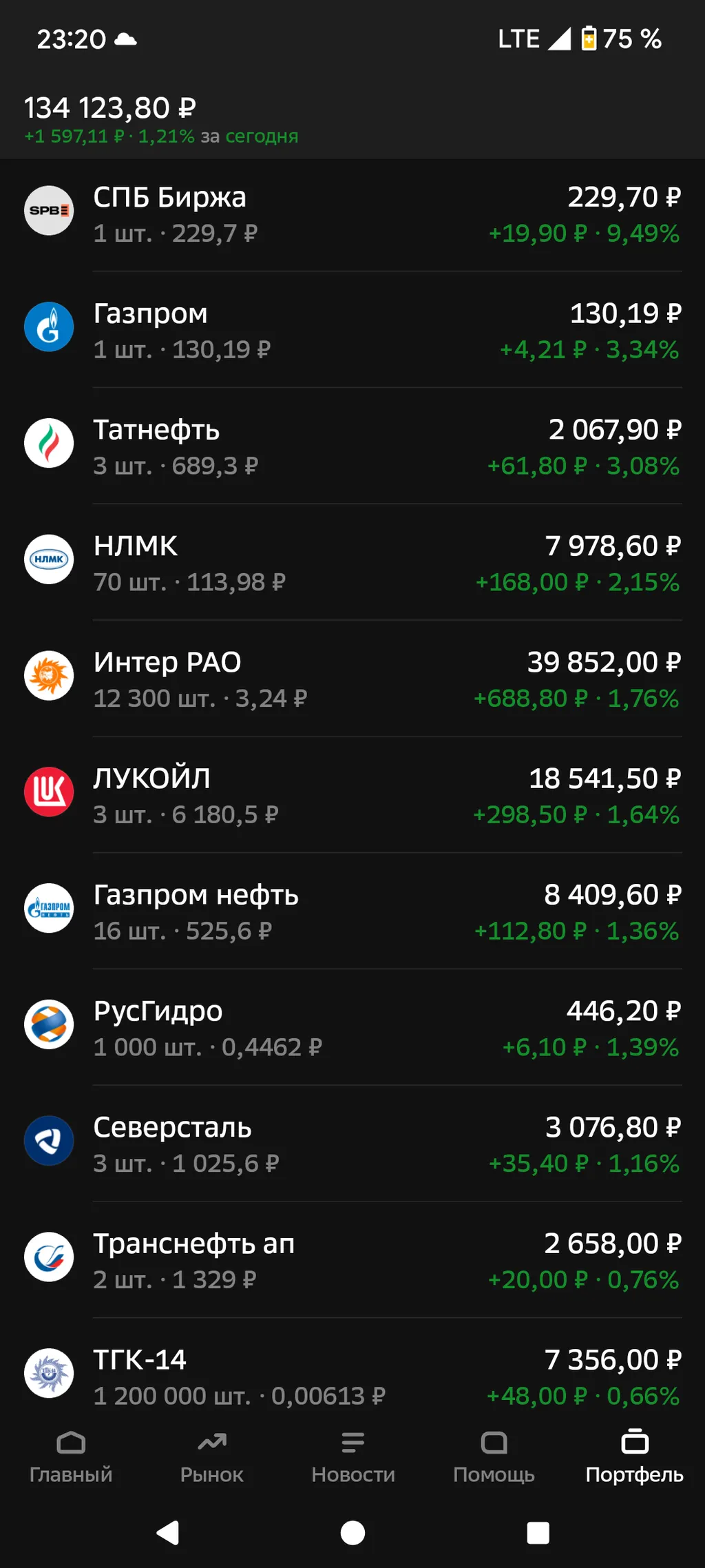This screenshot has height=1568, width=705.
Task: Open the Газпром stock row
Action: (x=352, y=330)
